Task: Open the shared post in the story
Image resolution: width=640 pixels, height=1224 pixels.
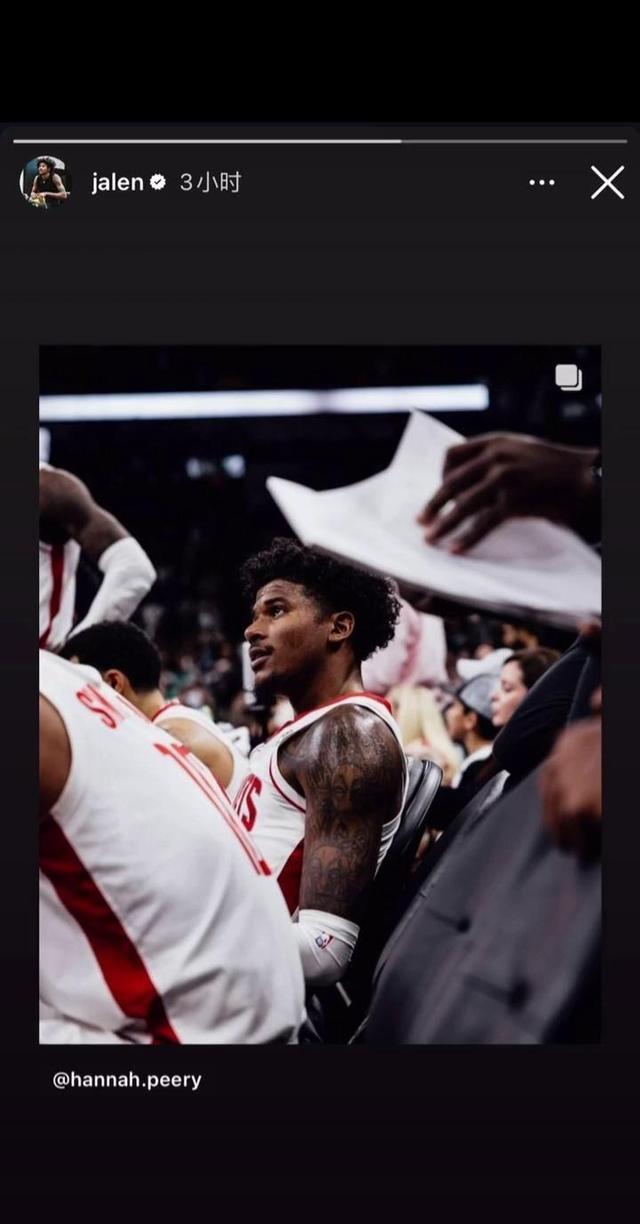Action: pos(320,694)
